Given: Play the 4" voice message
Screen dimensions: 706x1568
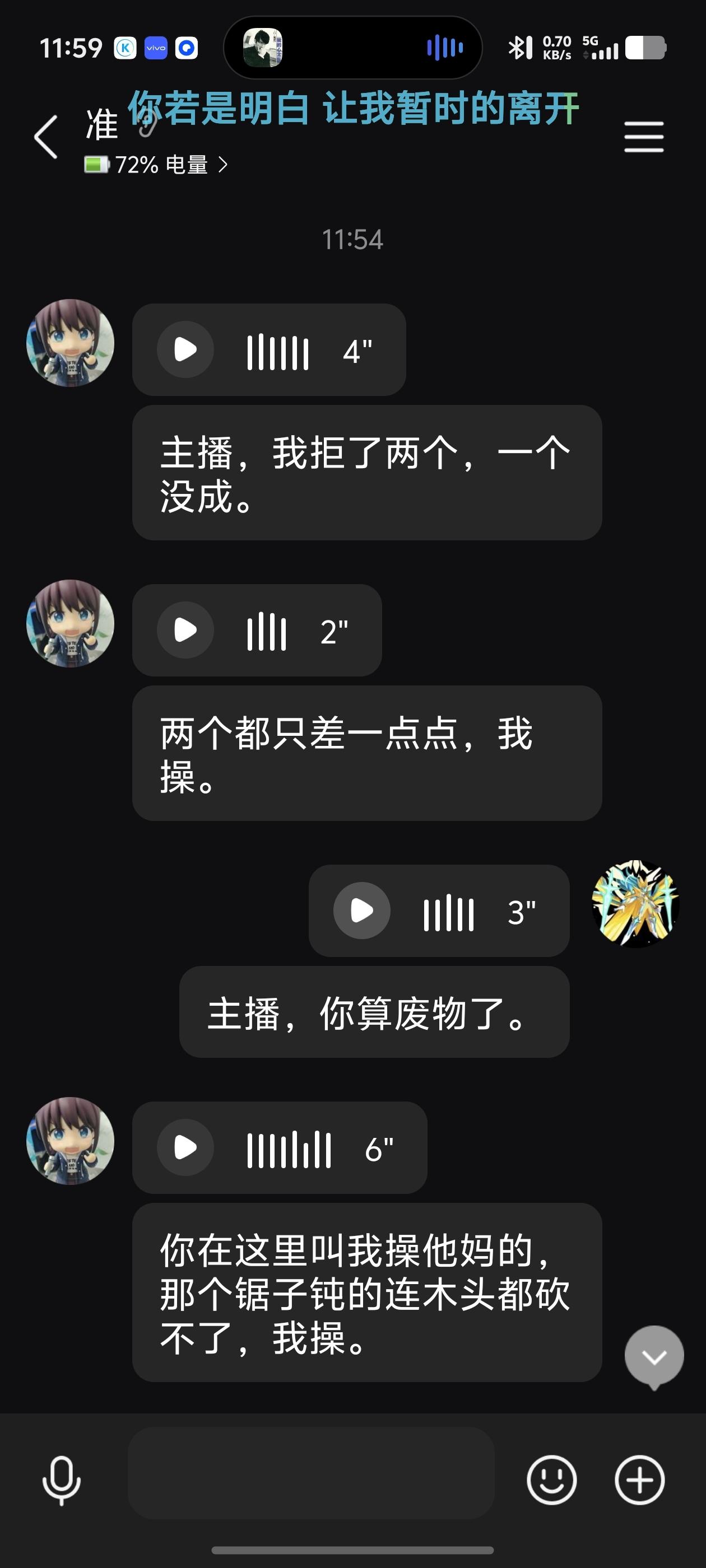Looking at the screenshot, I should [x=185, y=350].
